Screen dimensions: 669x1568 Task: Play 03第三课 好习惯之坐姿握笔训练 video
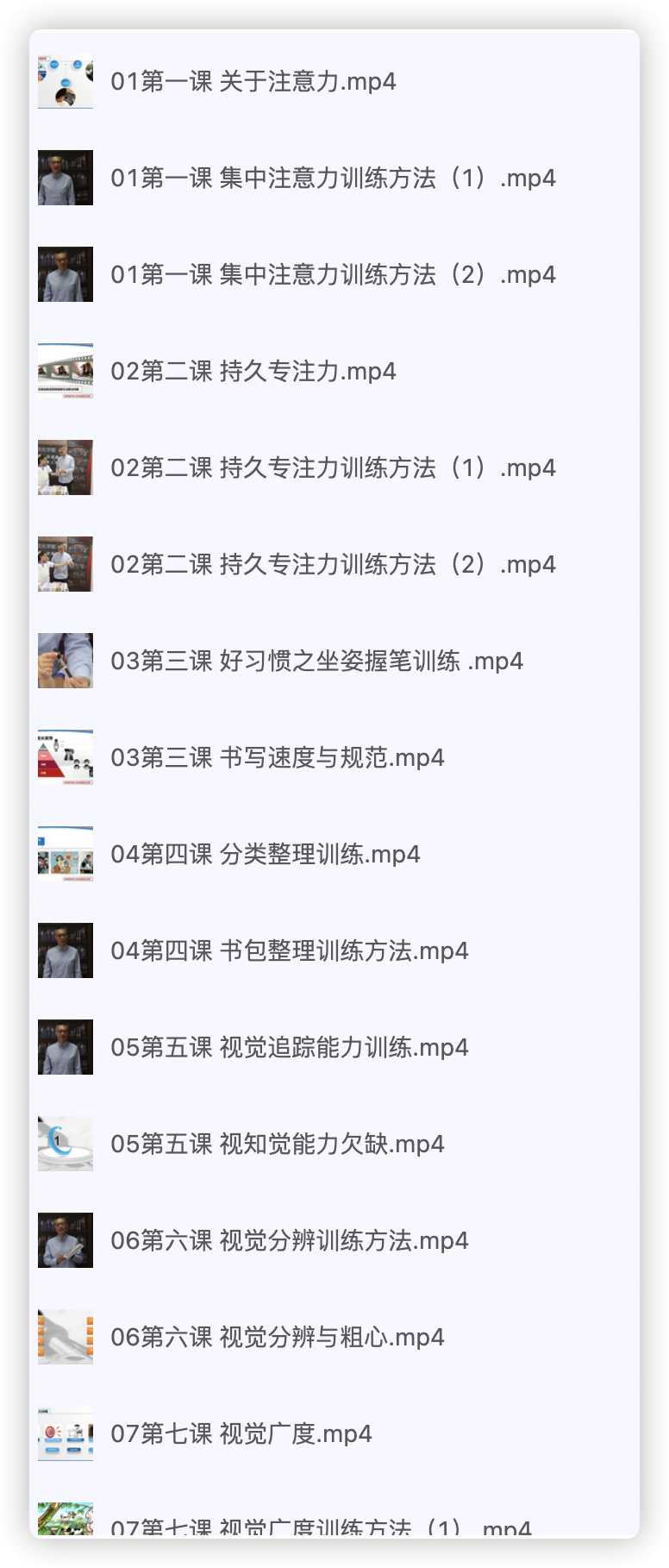point(316,662)
